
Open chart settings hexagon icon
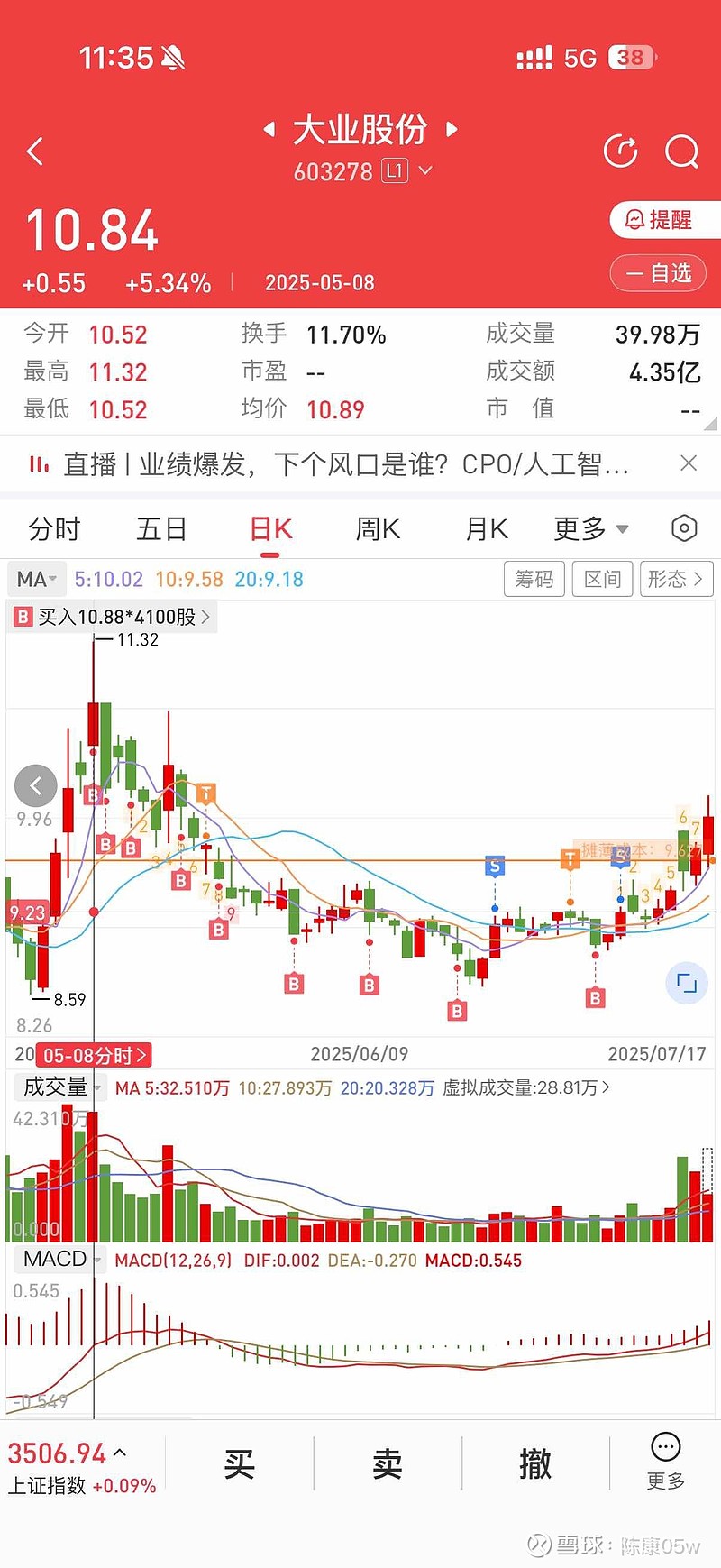click(x=684, y=528)
